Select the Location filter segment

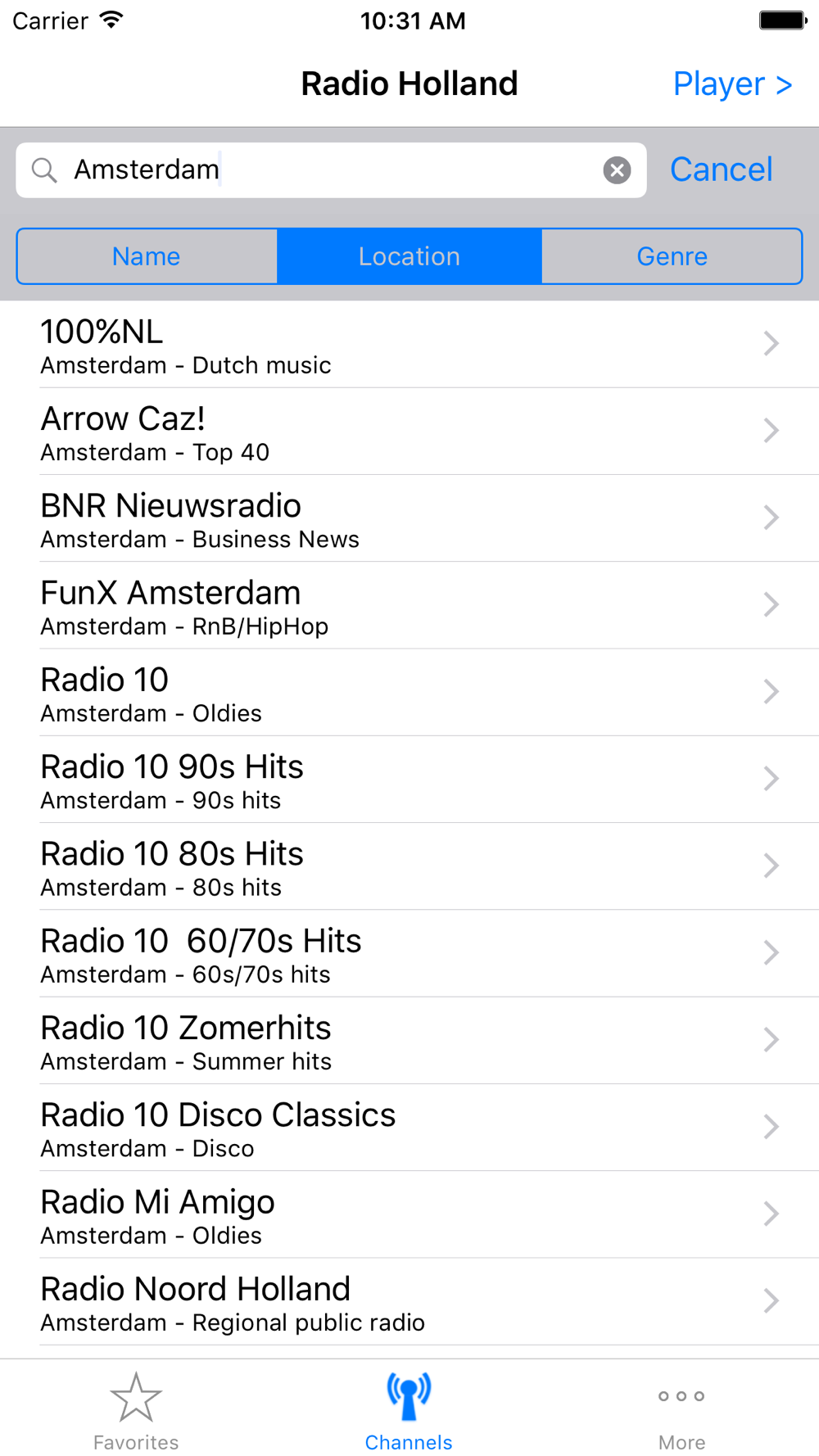[x=409, y=256]
